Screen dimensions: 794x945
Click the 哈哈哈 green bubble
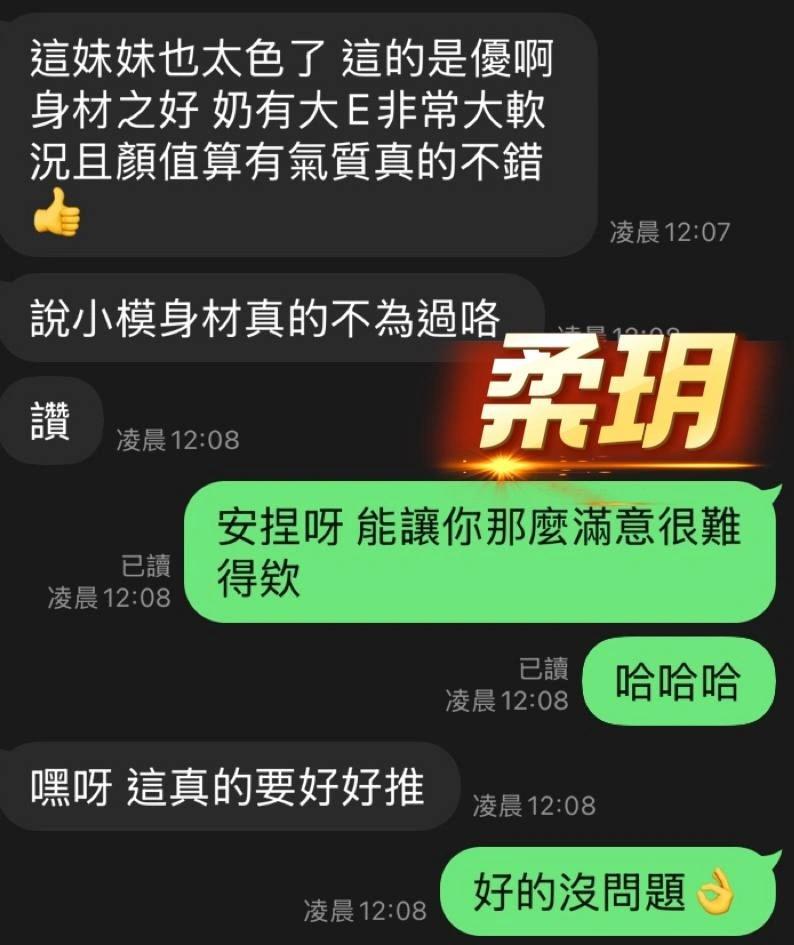679,680
